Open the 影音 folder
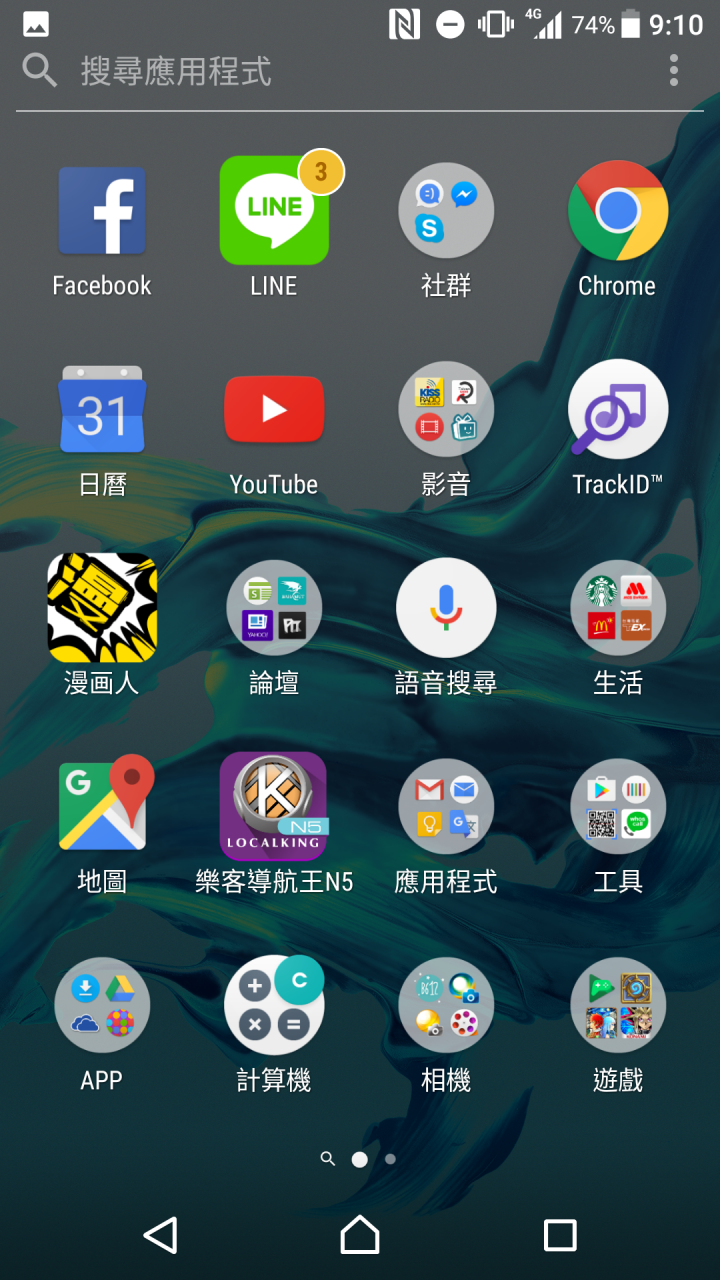The image size is (720, 1280). tap(446, 410)
